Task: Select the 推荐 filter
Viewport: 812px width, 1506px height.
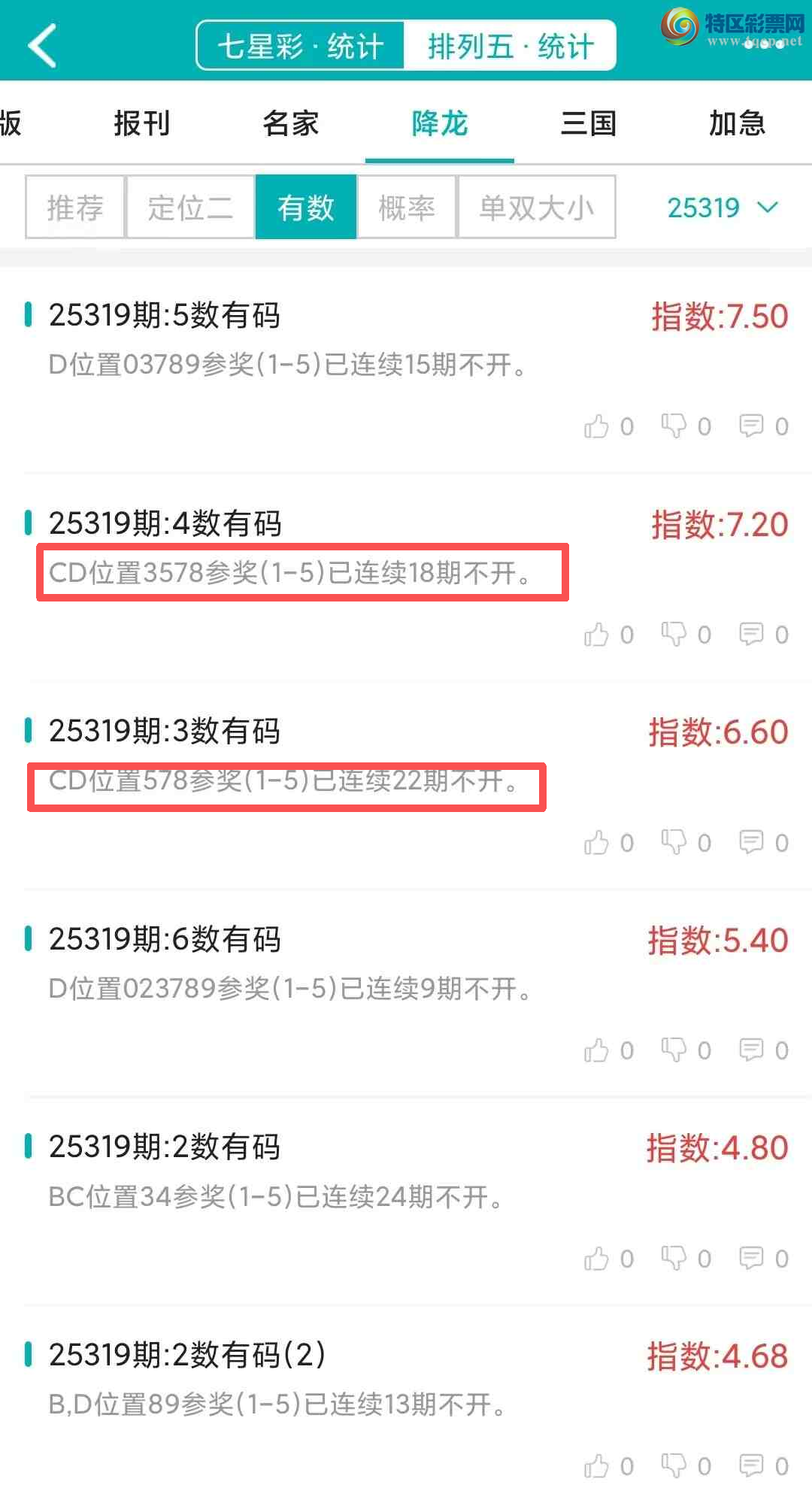Action: (75, 208)
